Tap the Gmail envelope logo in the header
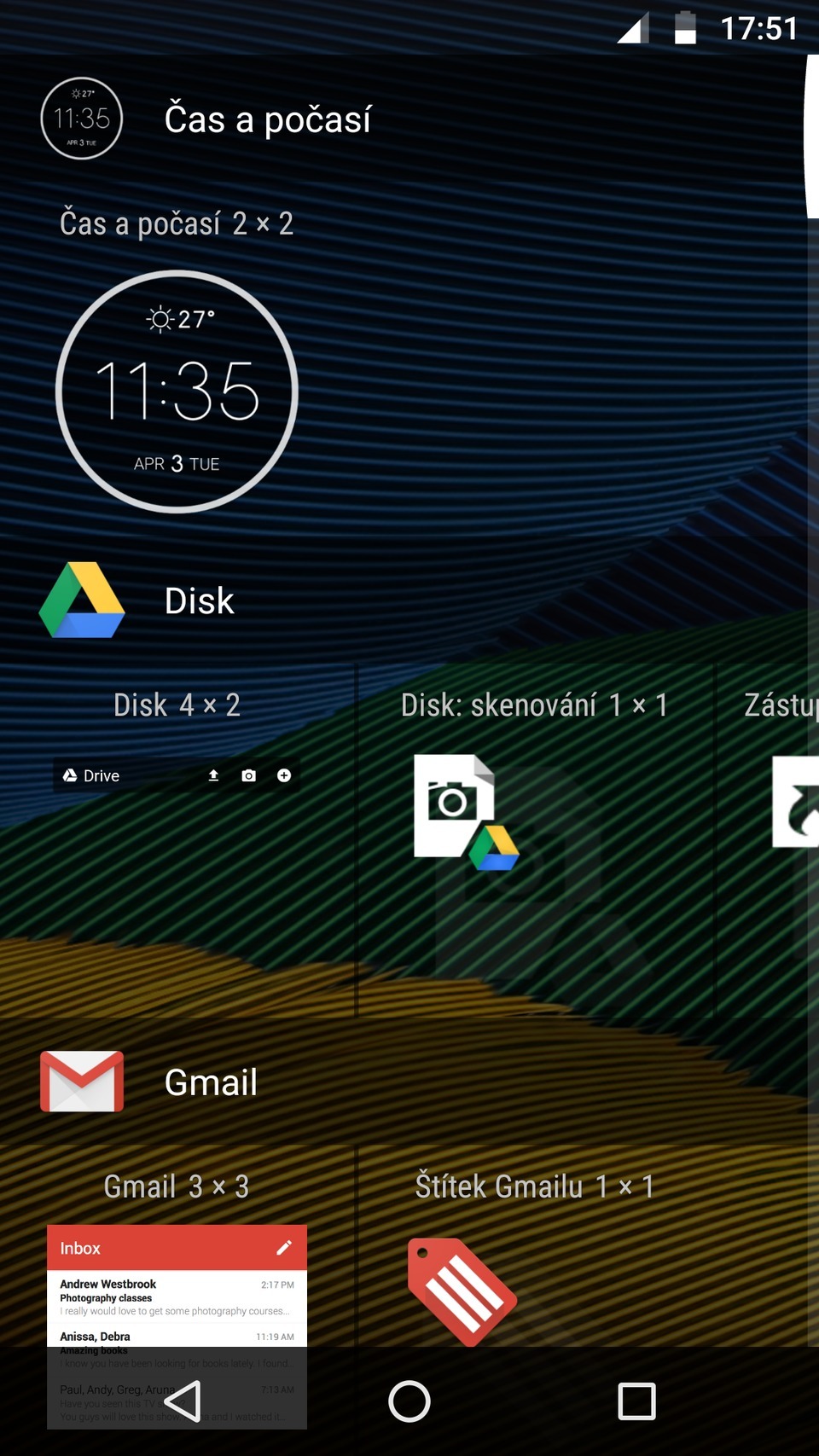Image resolution: width=819 pixels, height=1456 pixels. click(x=81, y=1081)
